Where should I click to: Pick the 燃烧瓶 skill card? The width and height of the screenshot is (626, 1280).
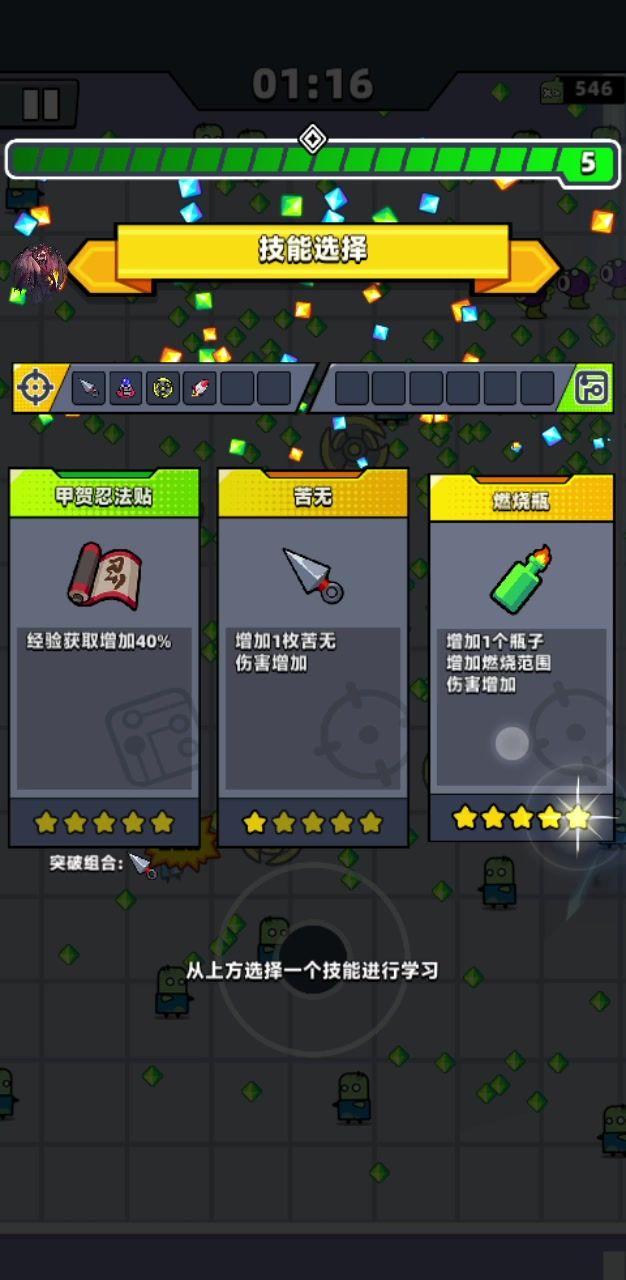(521, 655)
